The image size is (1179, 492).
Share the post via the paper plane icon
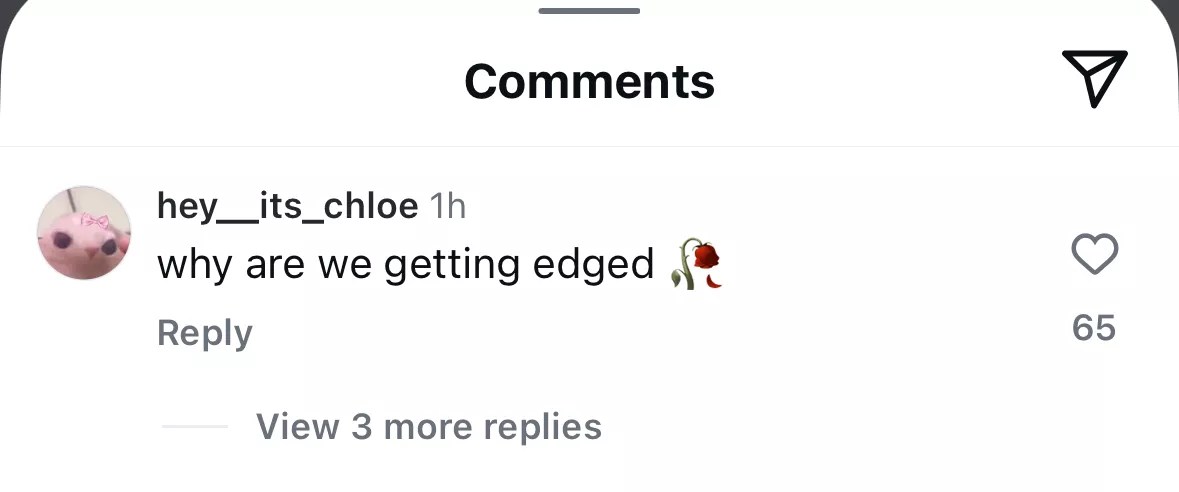[x=1094, y=77]
